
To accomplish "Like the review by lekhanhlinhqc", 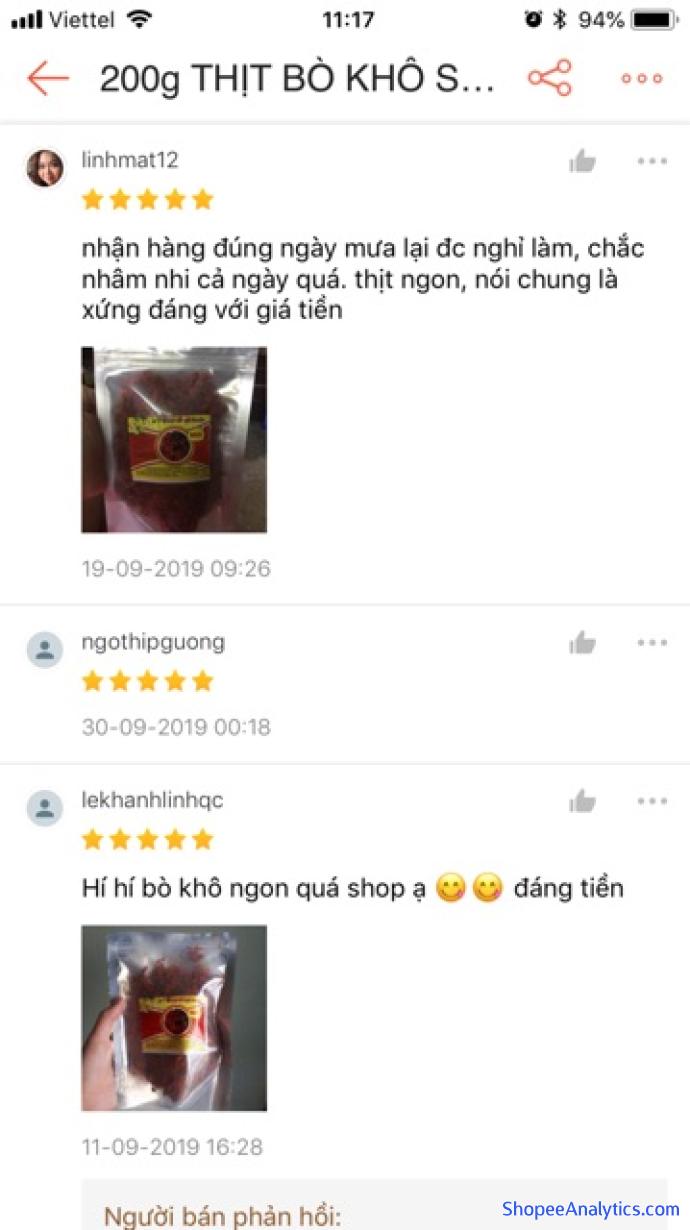I will (x=583, y=801).
